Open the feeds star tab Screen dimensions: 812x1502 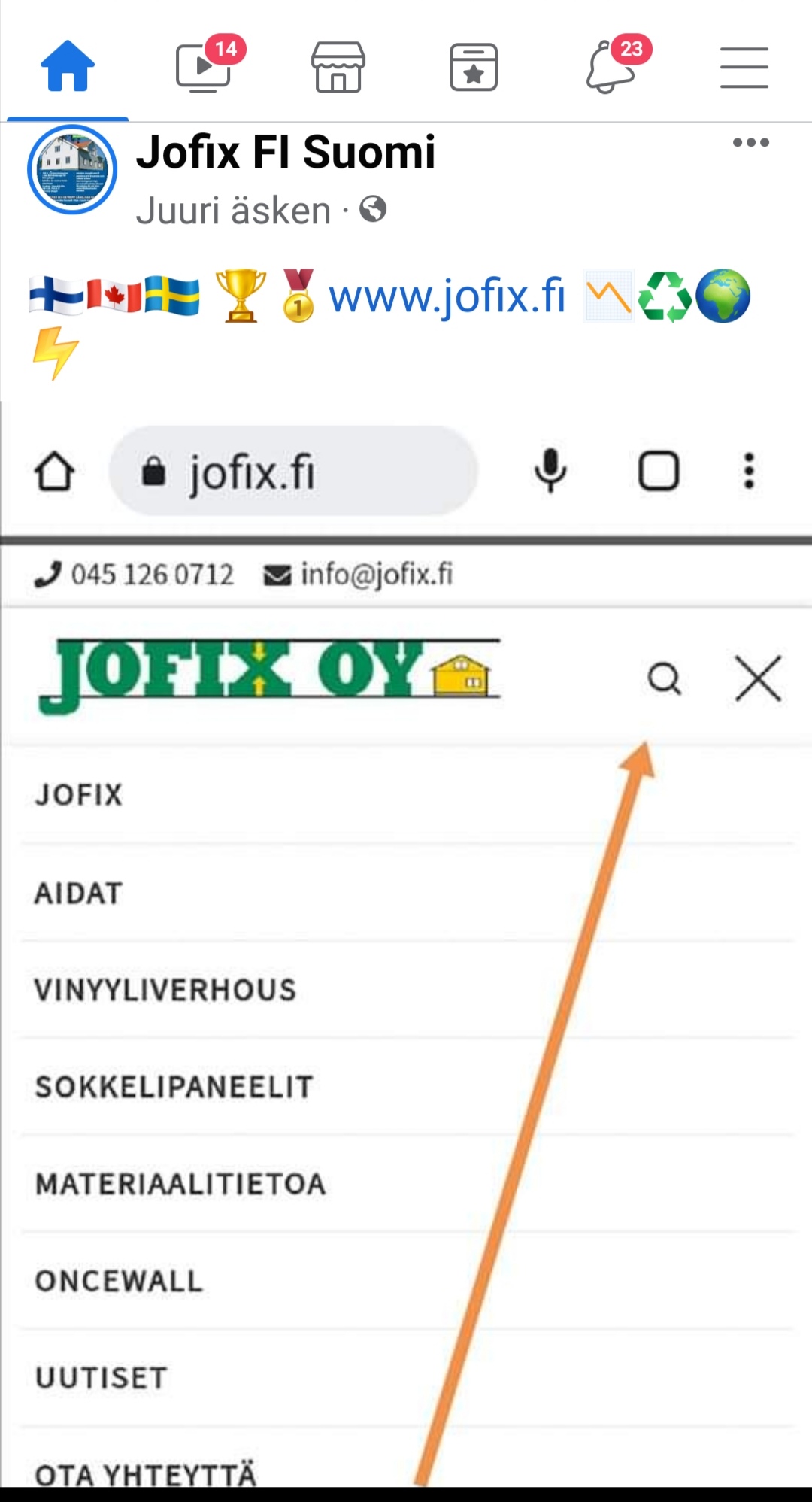click(474, 68)
